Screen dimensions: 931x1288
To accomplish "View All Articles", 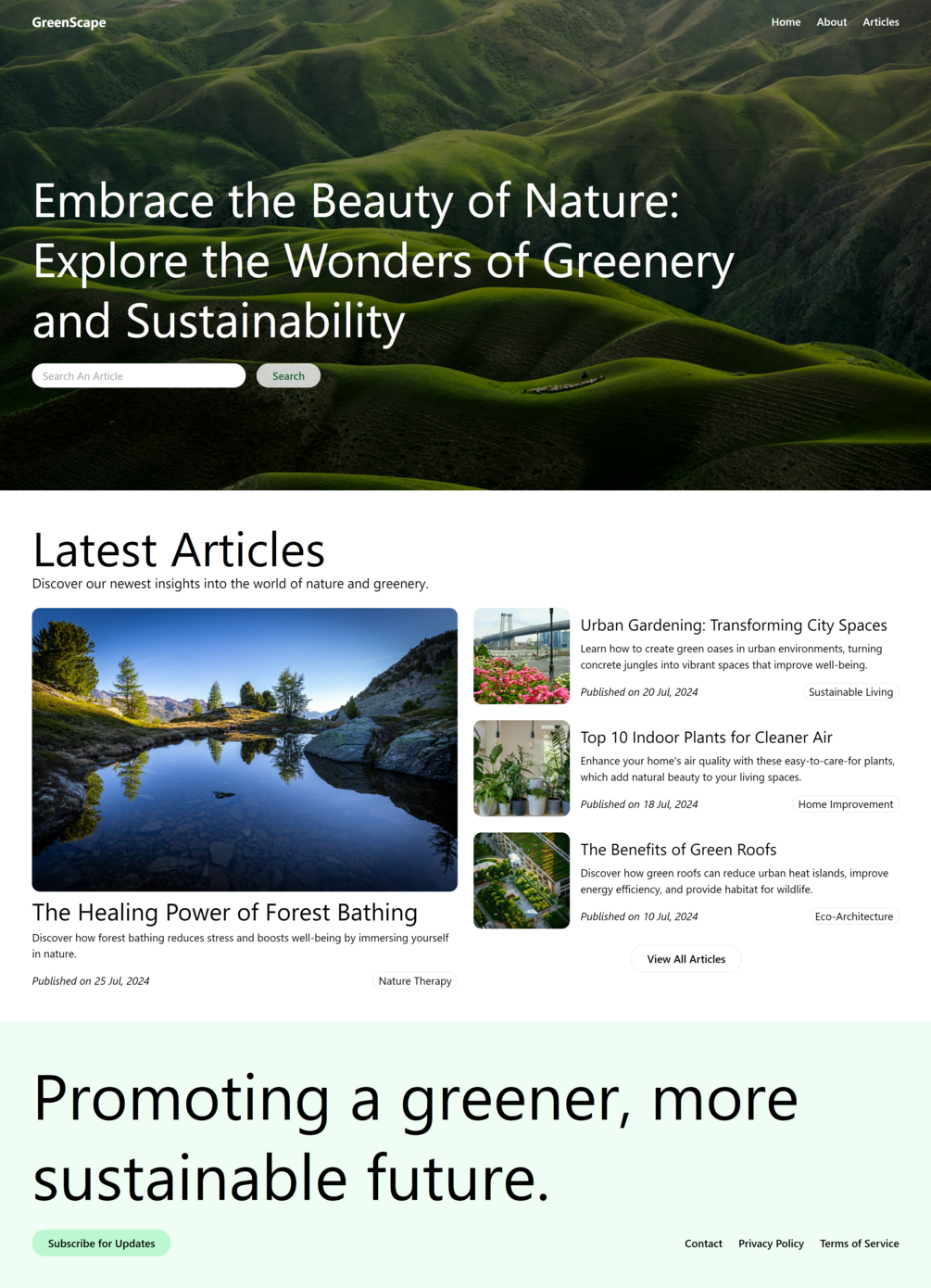I will pyautogui.click(x=686, y=959).
